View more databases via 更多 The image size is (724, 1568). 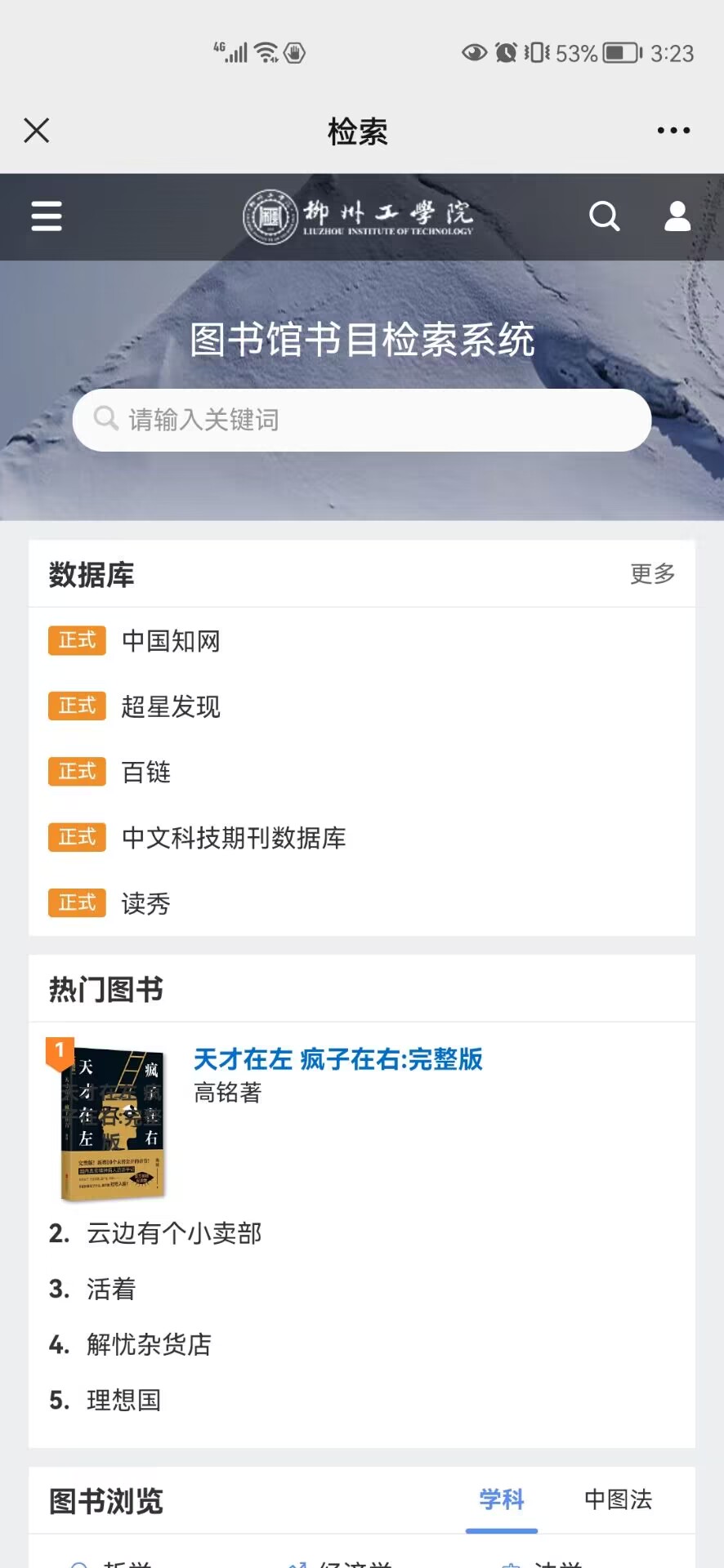pyautogui.click(x=652, y=574)
